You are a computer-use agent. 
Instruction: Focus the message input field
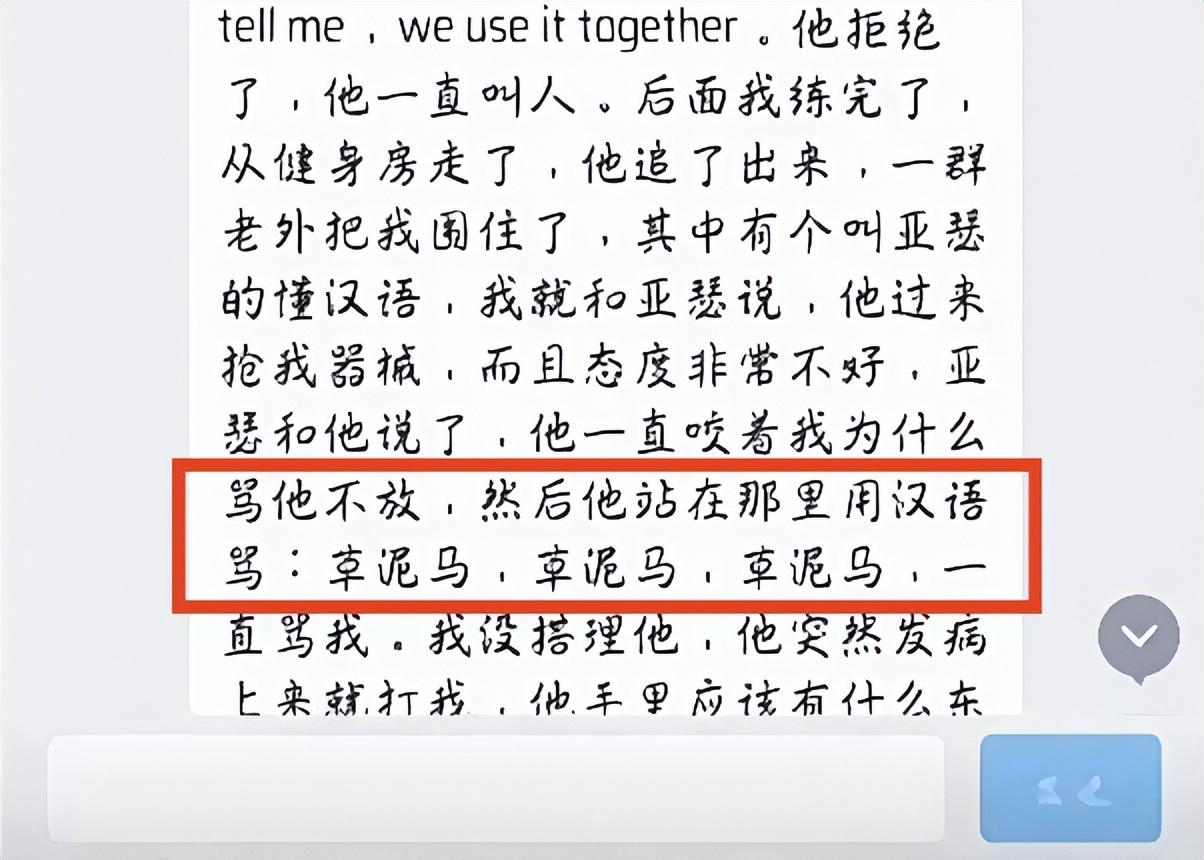(x=496, y=788)
